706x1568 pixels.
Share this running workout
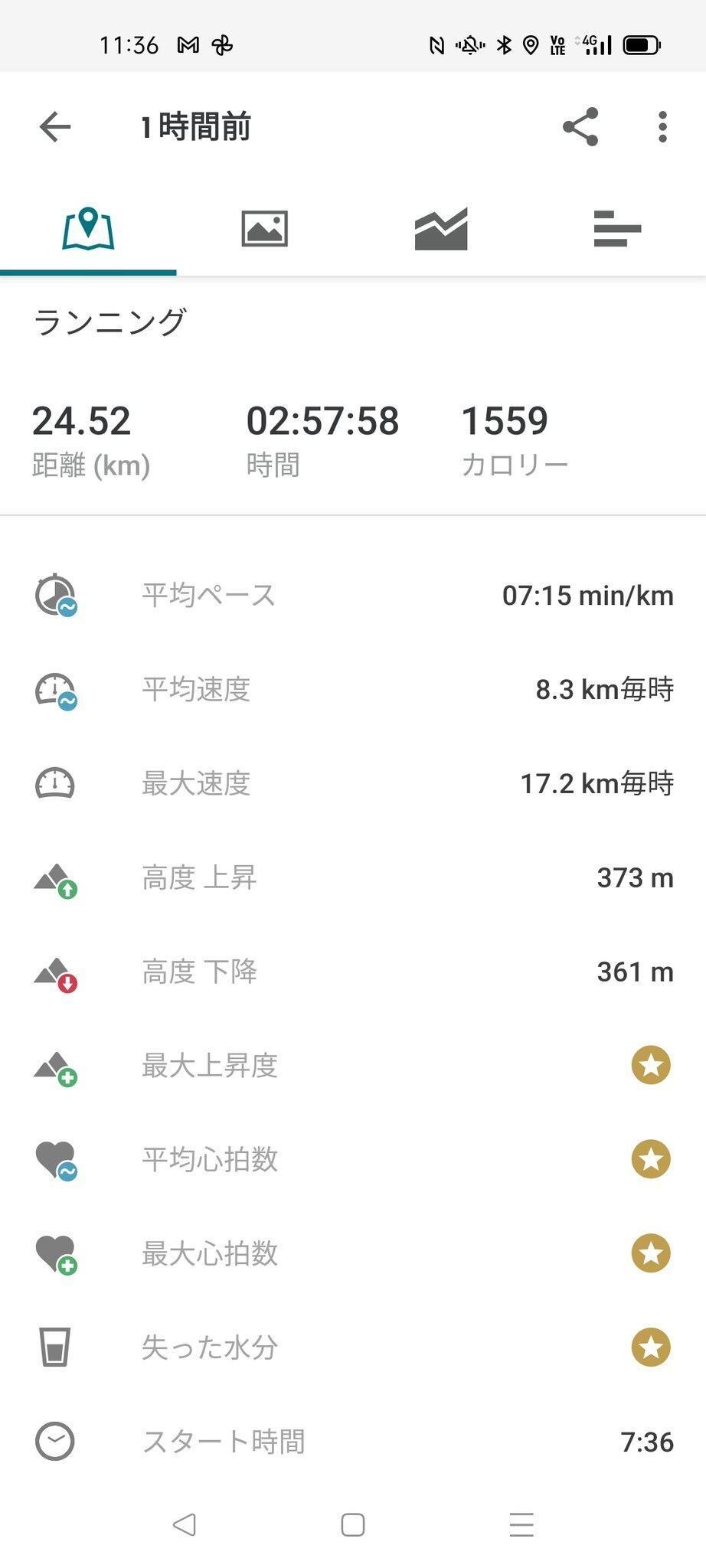coord(580,127)
